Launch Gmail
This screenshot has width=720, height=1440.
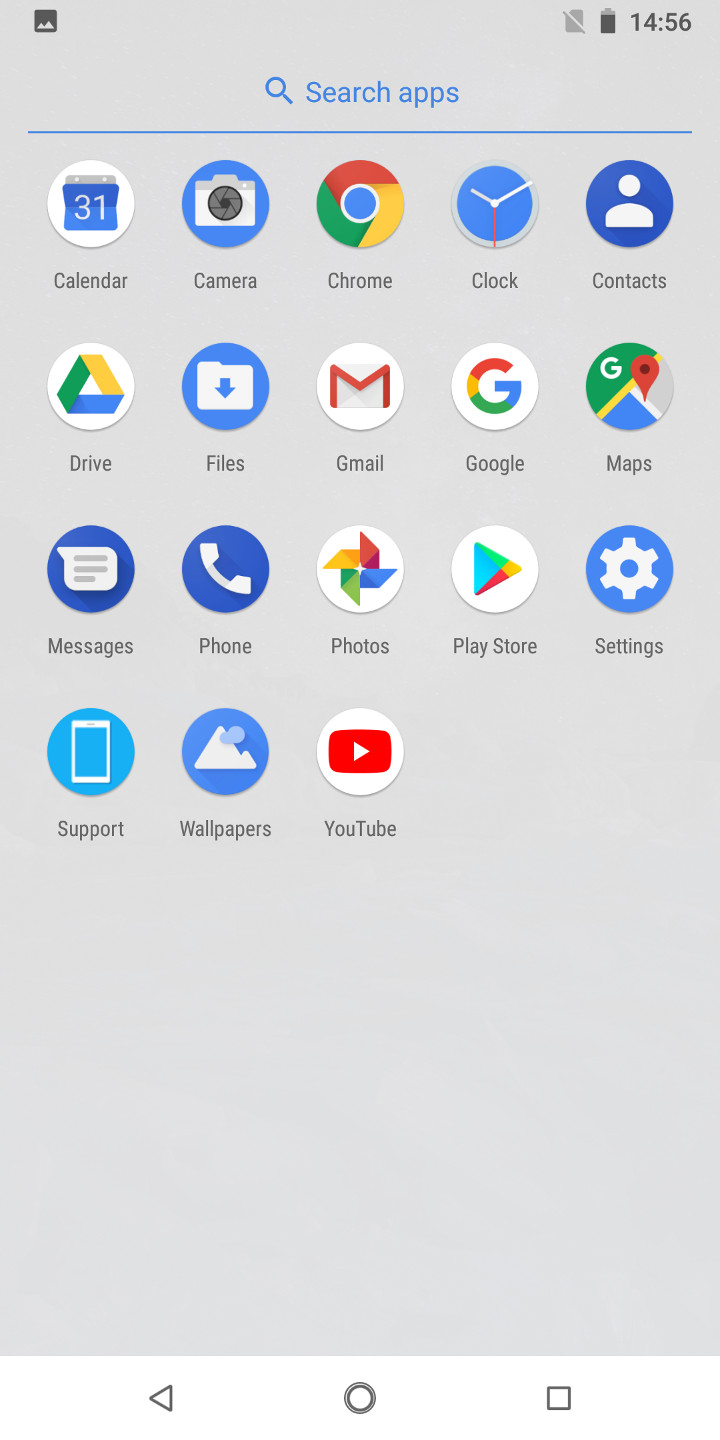coord(360,387)
